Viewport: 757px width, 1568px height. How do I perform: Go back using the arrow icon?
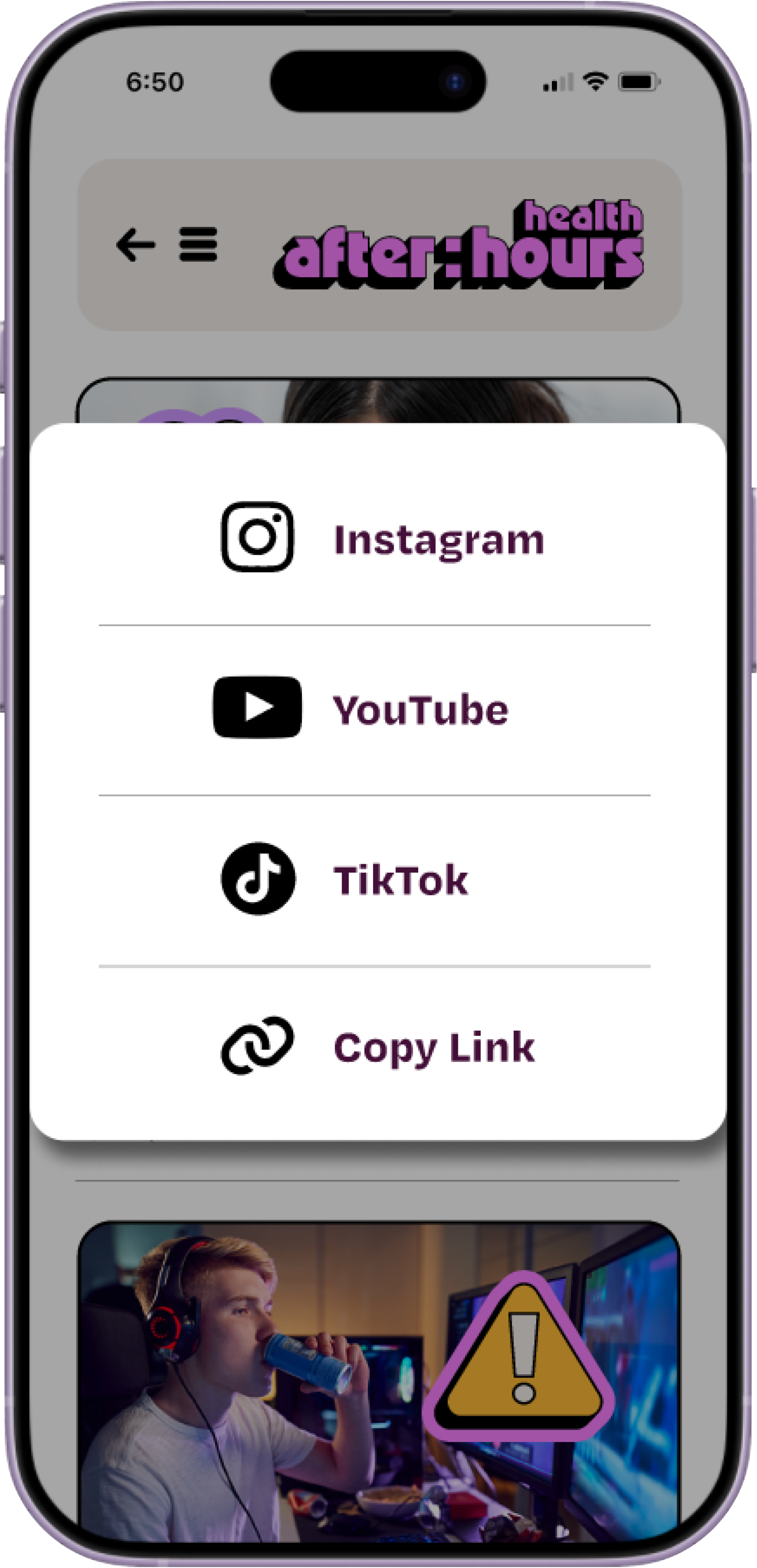136,245
